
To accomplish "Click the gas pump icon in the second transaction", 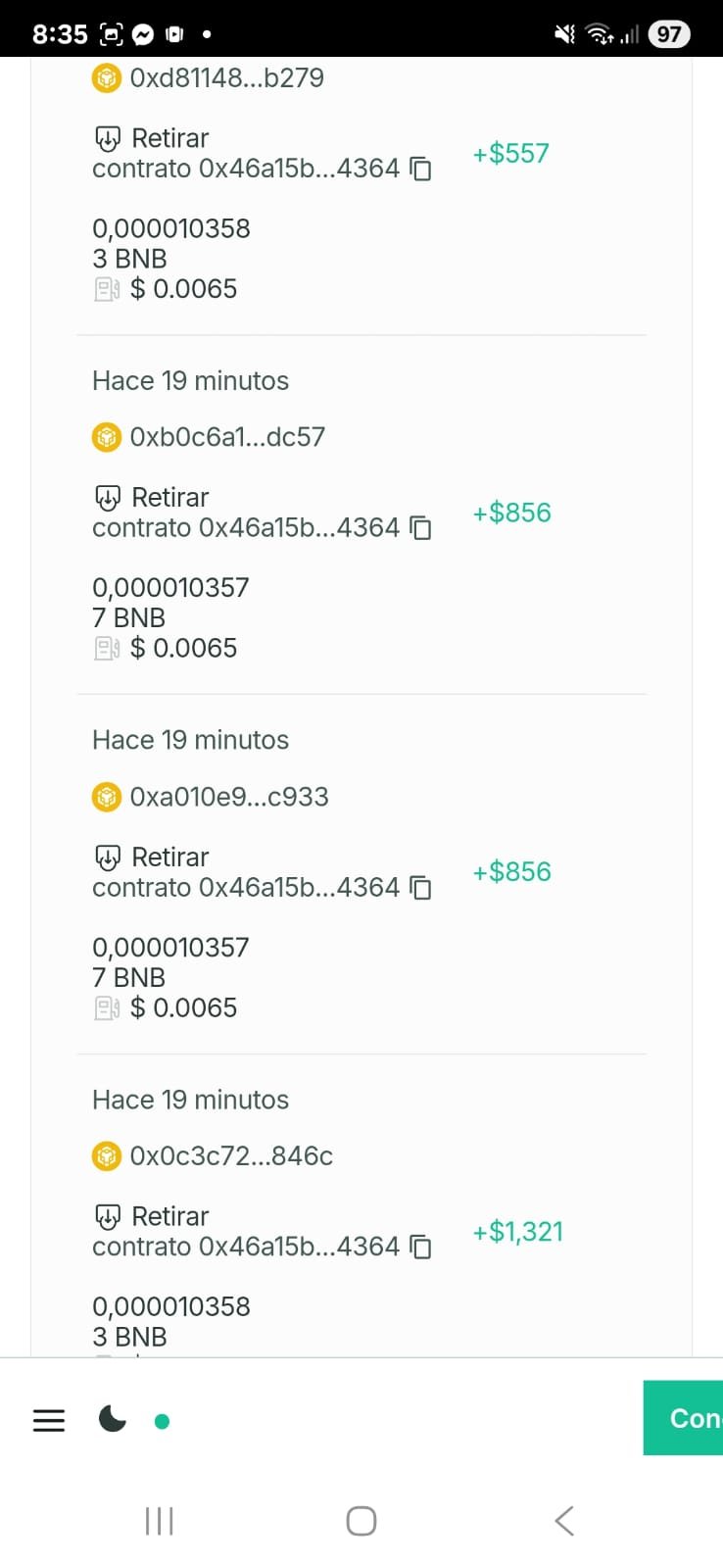I will click(106, 648).
